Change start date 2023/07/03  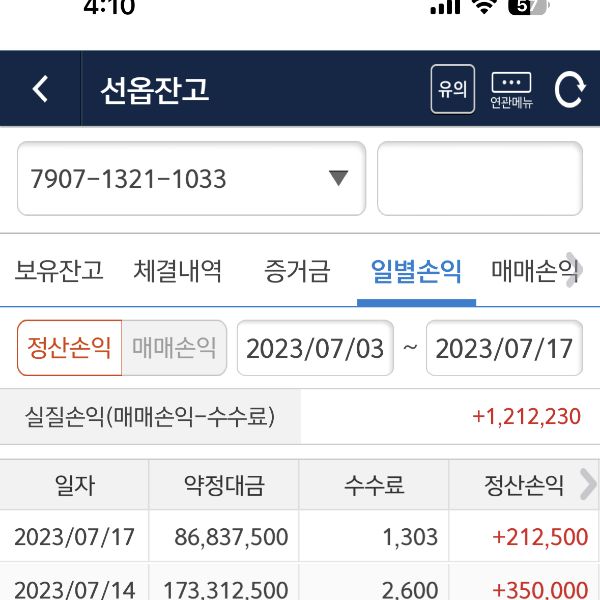pyautogui.click(x=315, y=348)
